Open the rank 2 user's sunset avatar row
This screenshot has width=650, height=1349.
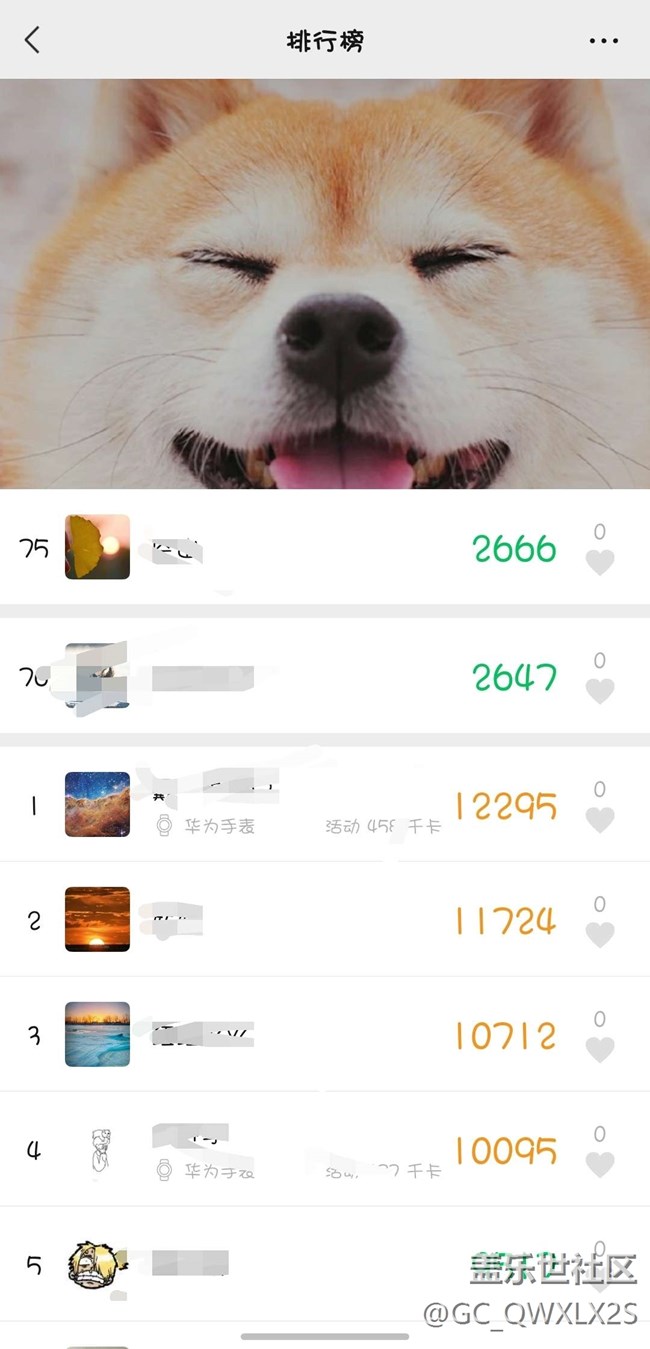pyautogui.click(x=325, y=919)
